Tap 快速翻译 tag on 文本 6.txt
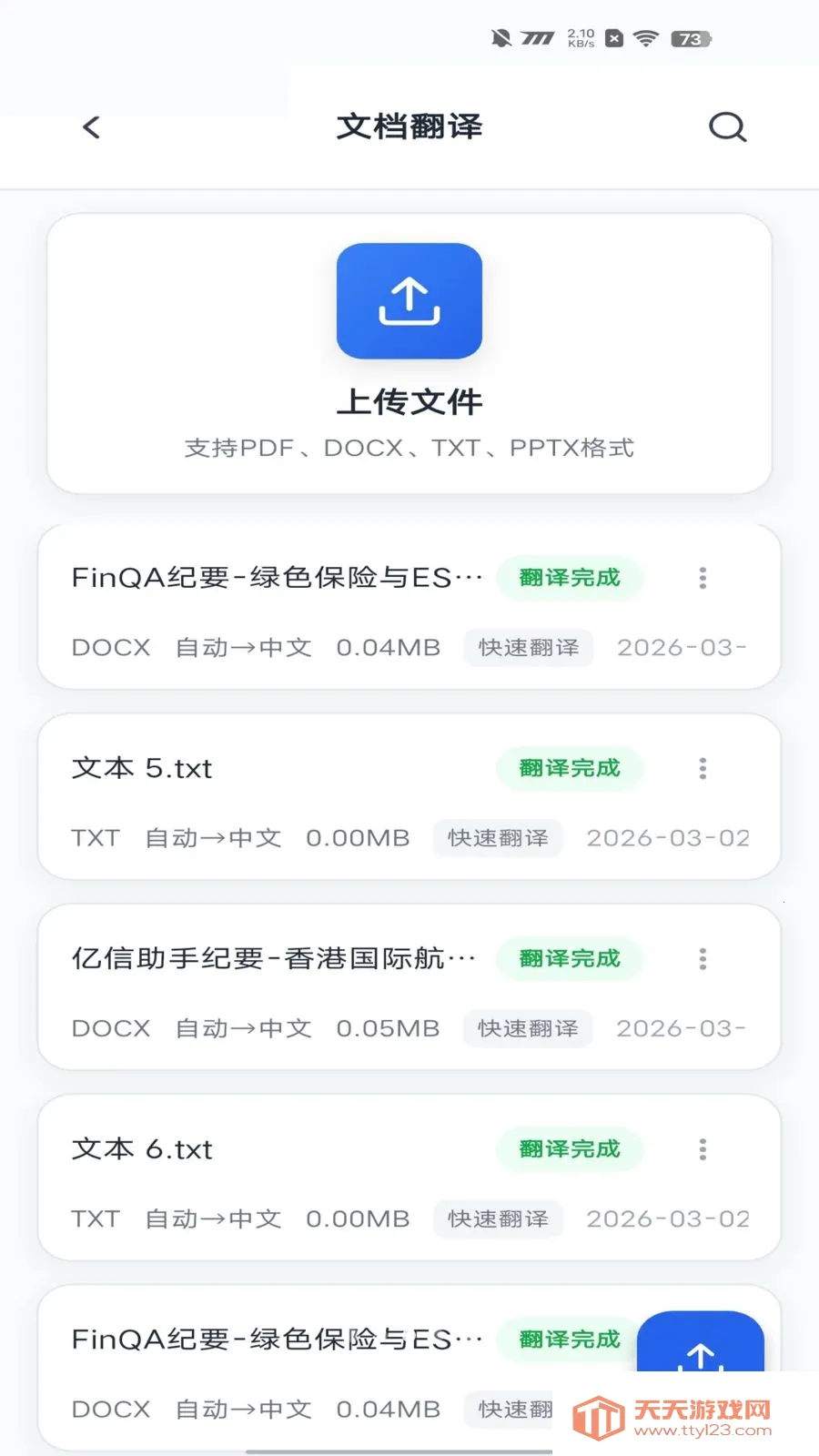 pyautogui.click(x=498, y=1219)
